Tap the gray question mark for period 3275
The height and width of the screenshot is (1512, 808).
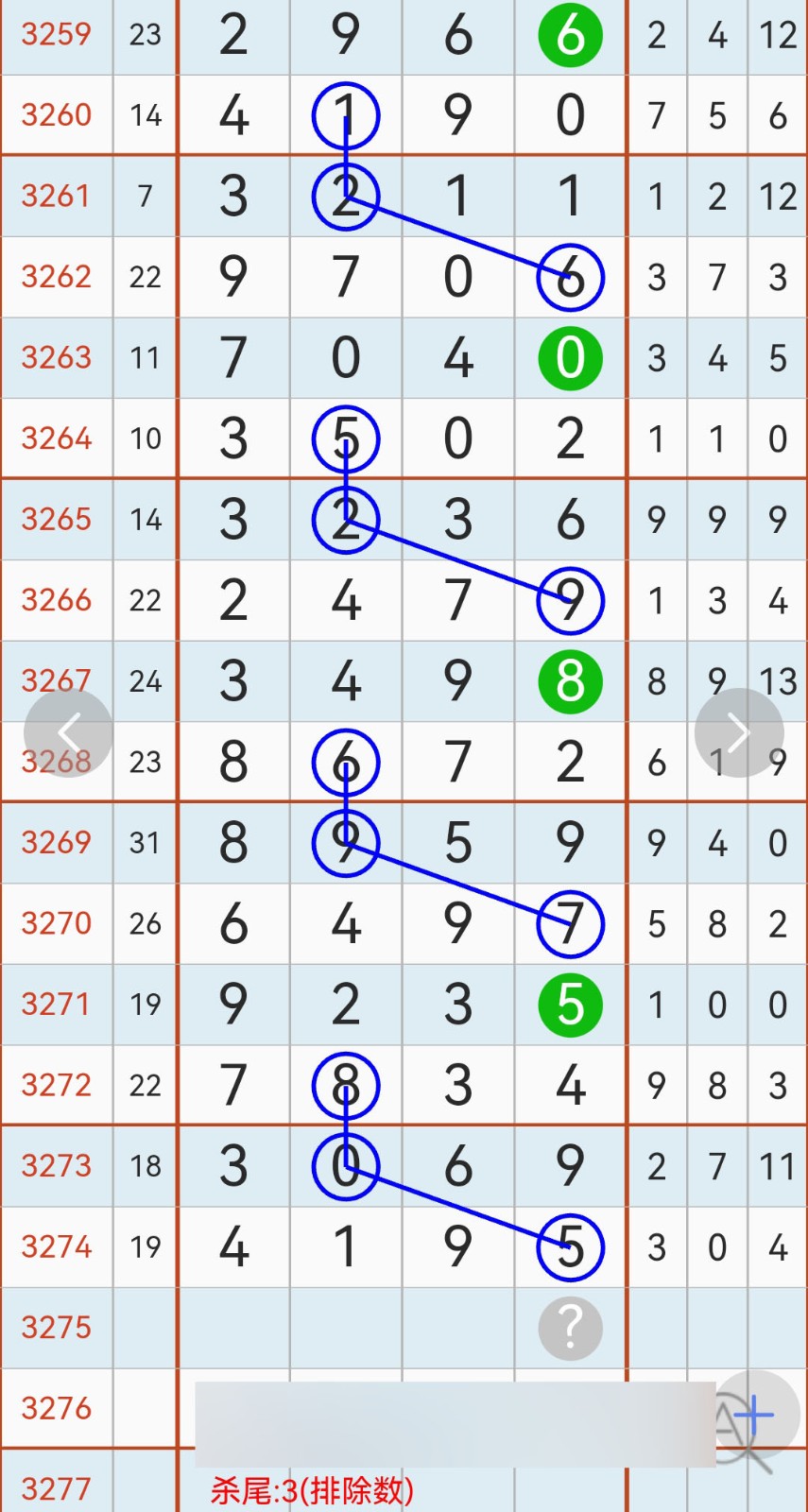click(570, 1328)
